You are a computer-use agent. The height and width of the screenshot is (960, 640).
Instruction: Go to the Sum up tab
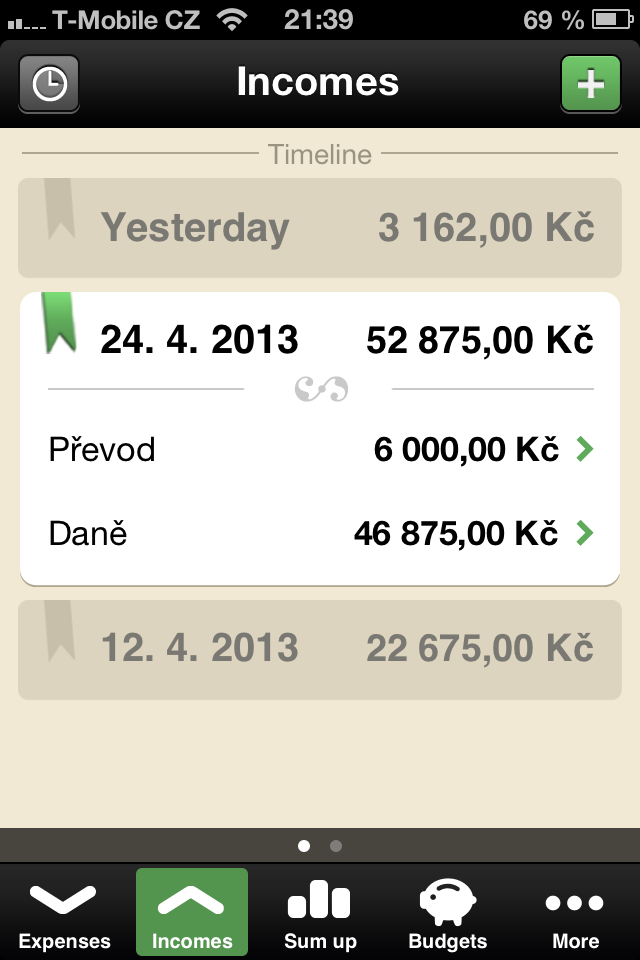[x=320, y=913]
